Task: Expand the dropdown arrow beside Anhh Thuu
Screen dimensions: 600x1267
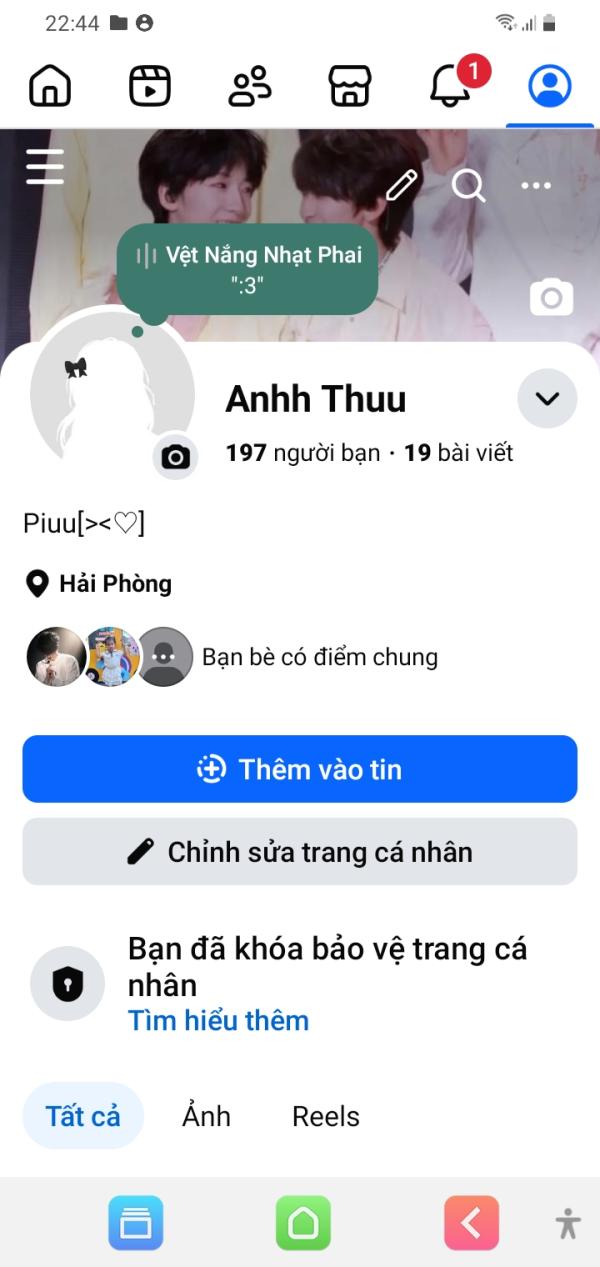Action: [547, 399]
